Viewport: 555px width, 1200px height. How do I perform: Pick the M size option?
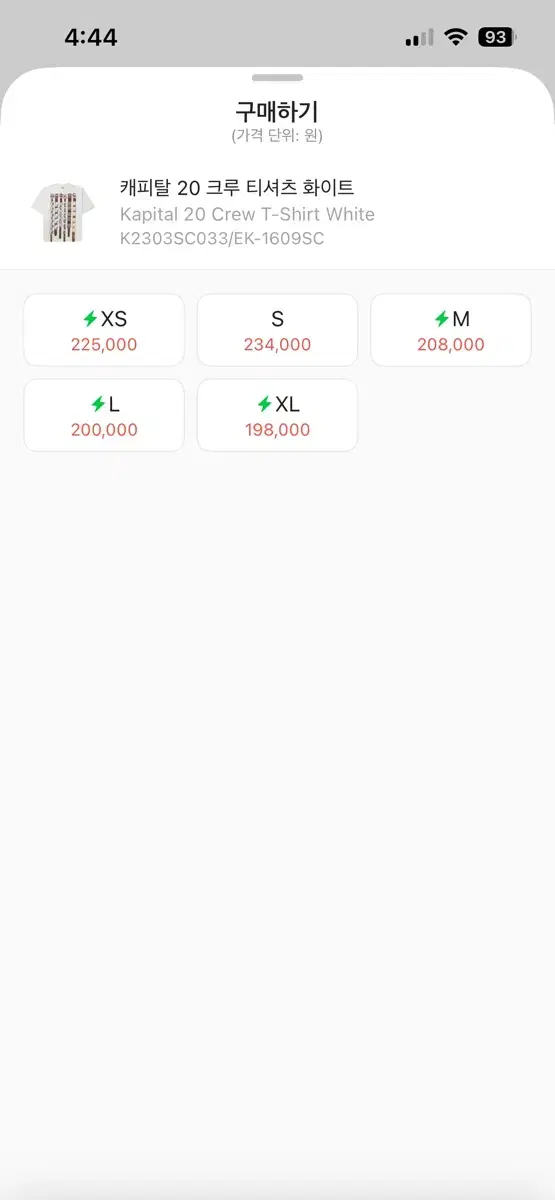451,330
